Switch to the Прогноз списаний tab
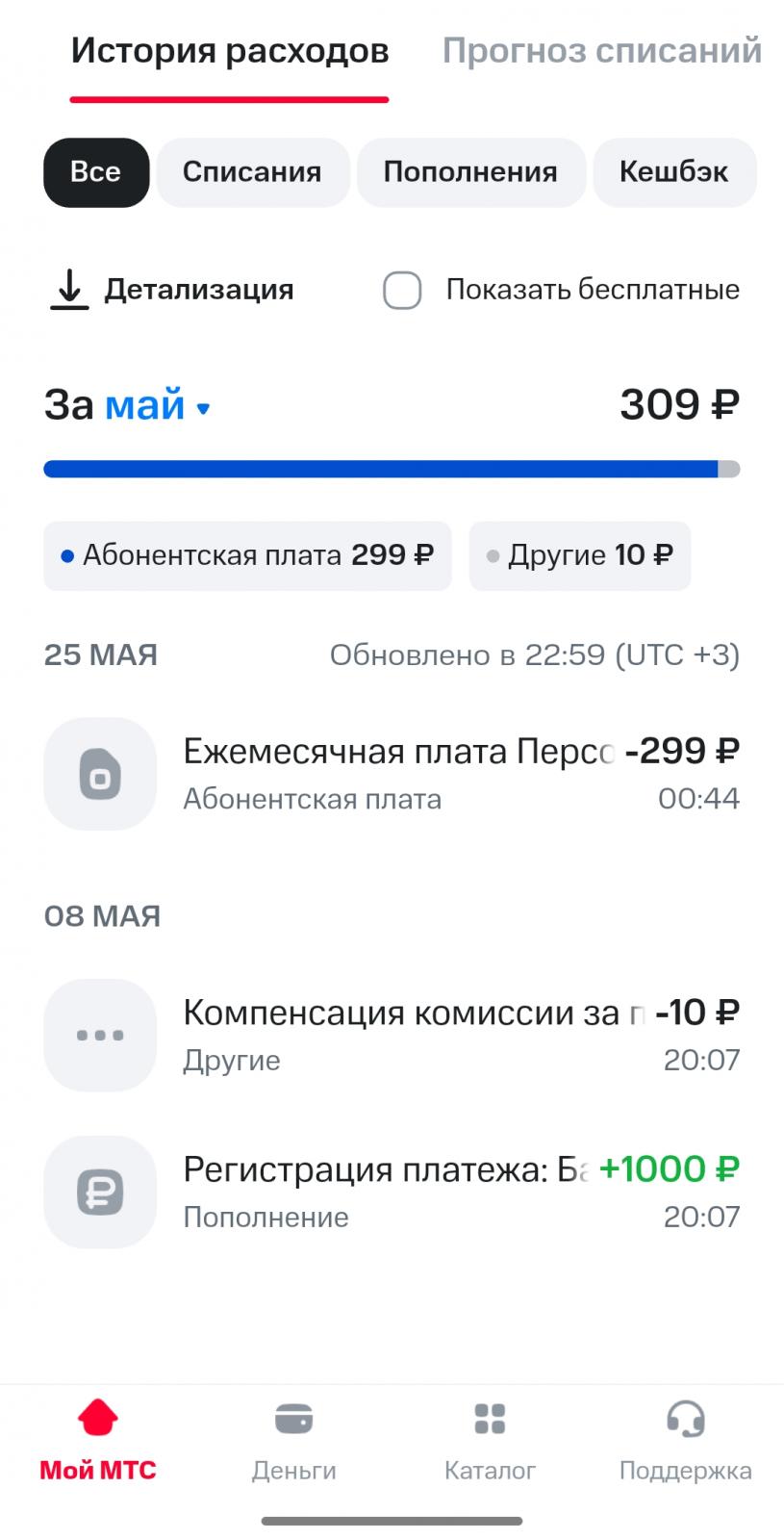 [601, 51]
